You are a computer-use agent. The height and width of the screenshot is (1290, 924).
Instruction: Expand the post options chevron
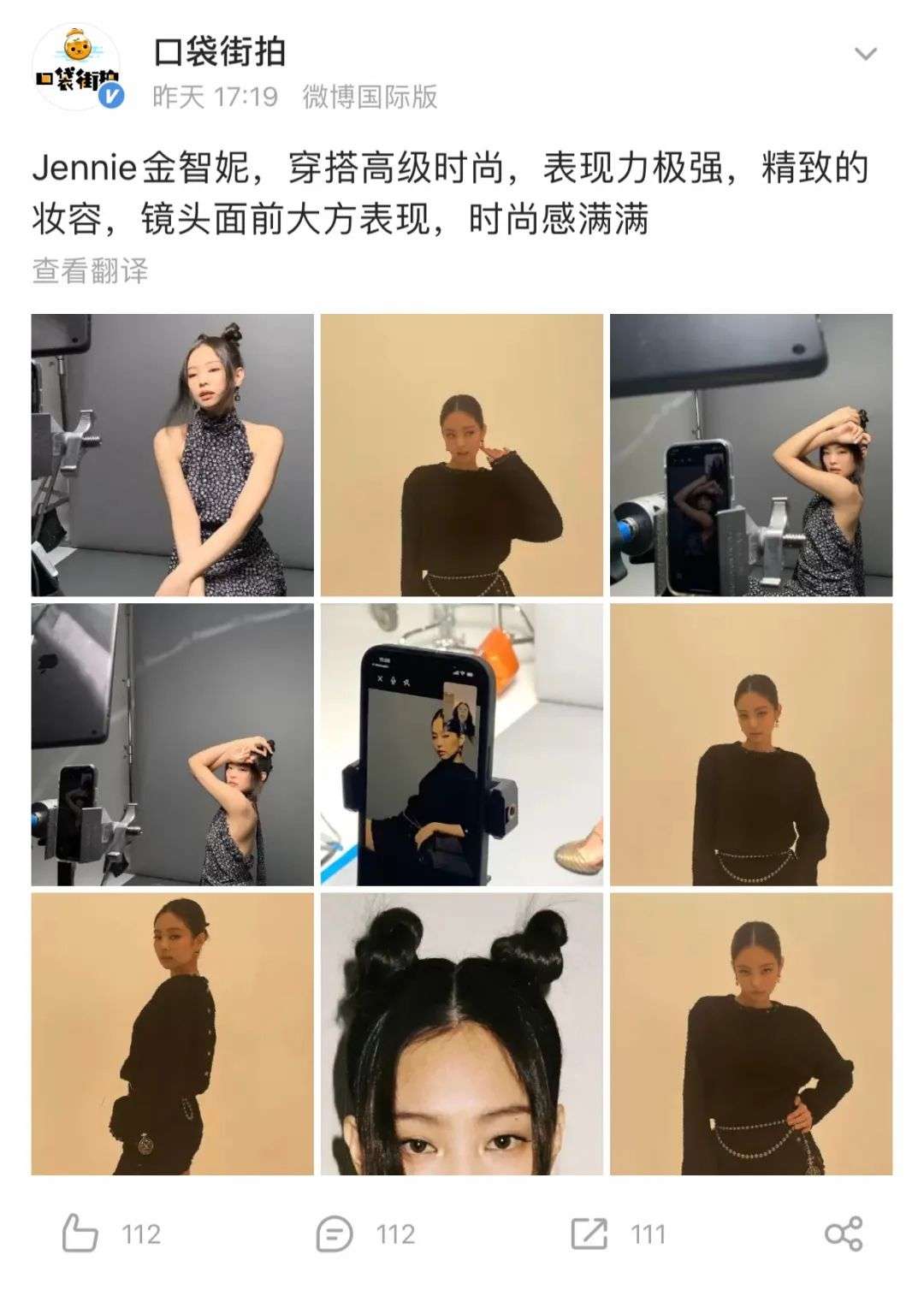(x=866, y=55)
